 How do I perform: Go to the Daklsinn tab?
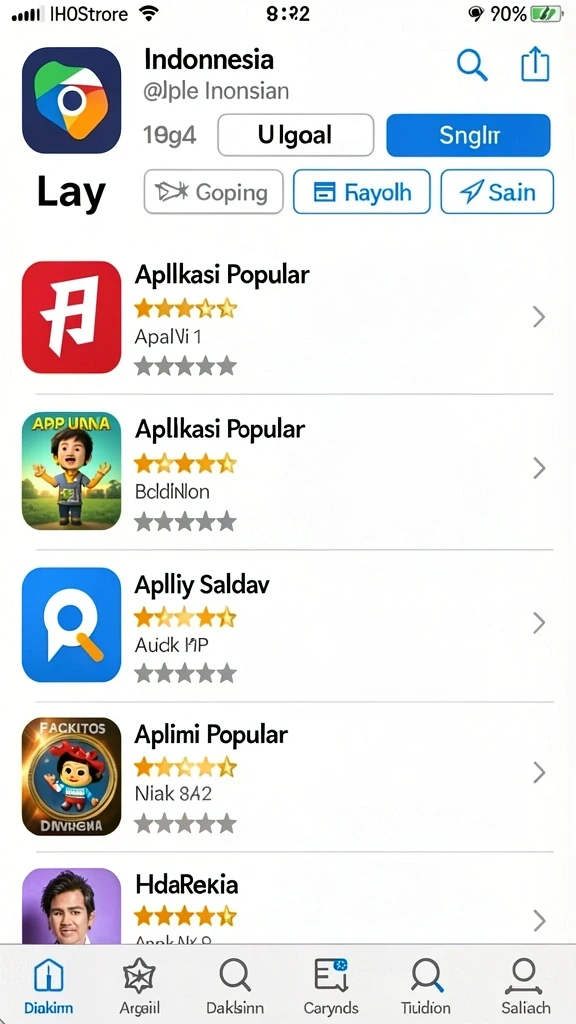click(x=234, y=986)
